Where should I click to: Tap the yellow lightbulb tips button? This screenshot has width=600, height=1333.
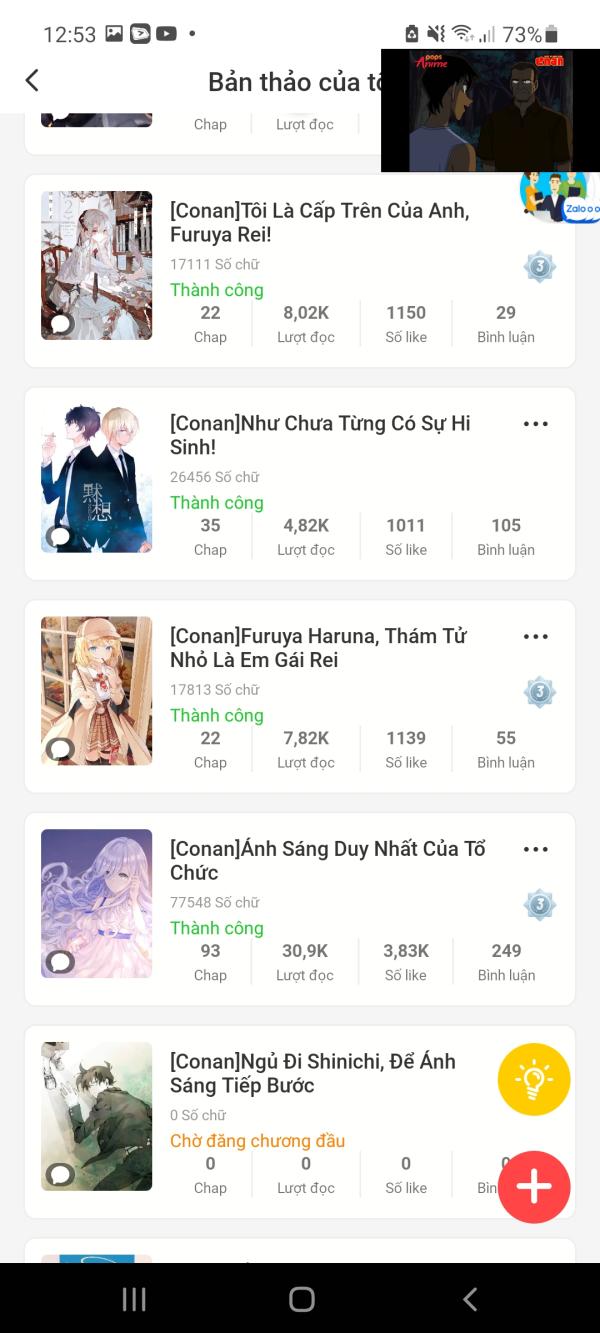click(534, 1079)
